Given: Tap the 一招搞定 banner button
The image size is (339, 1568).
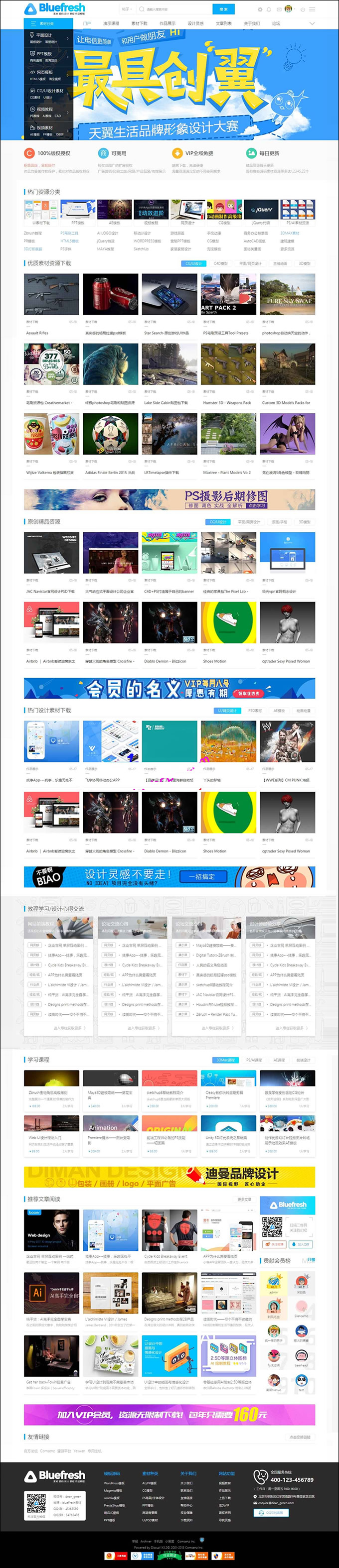Looking at the screenshot, I should (205, 876).
